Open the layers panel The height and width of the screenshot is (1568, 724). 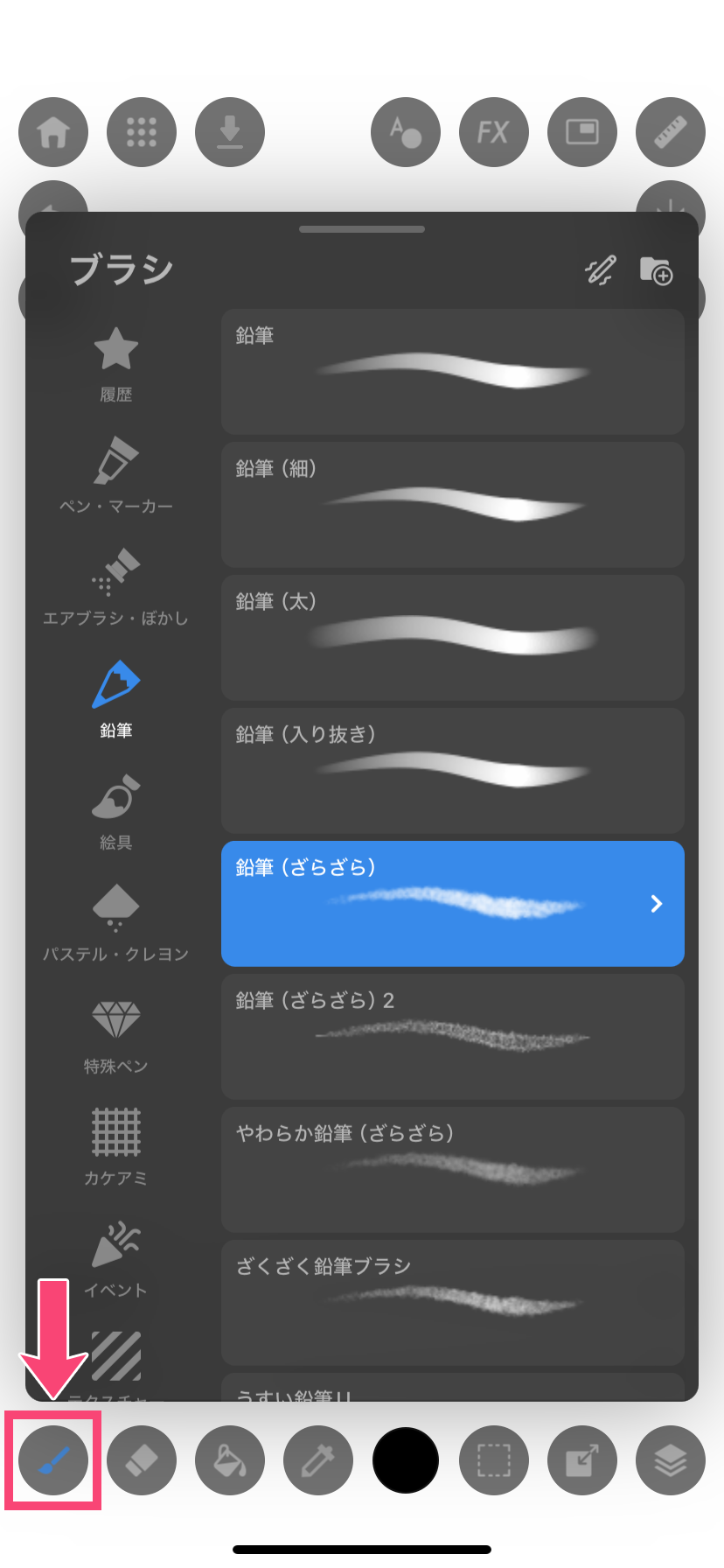(x=670, y=1460)
